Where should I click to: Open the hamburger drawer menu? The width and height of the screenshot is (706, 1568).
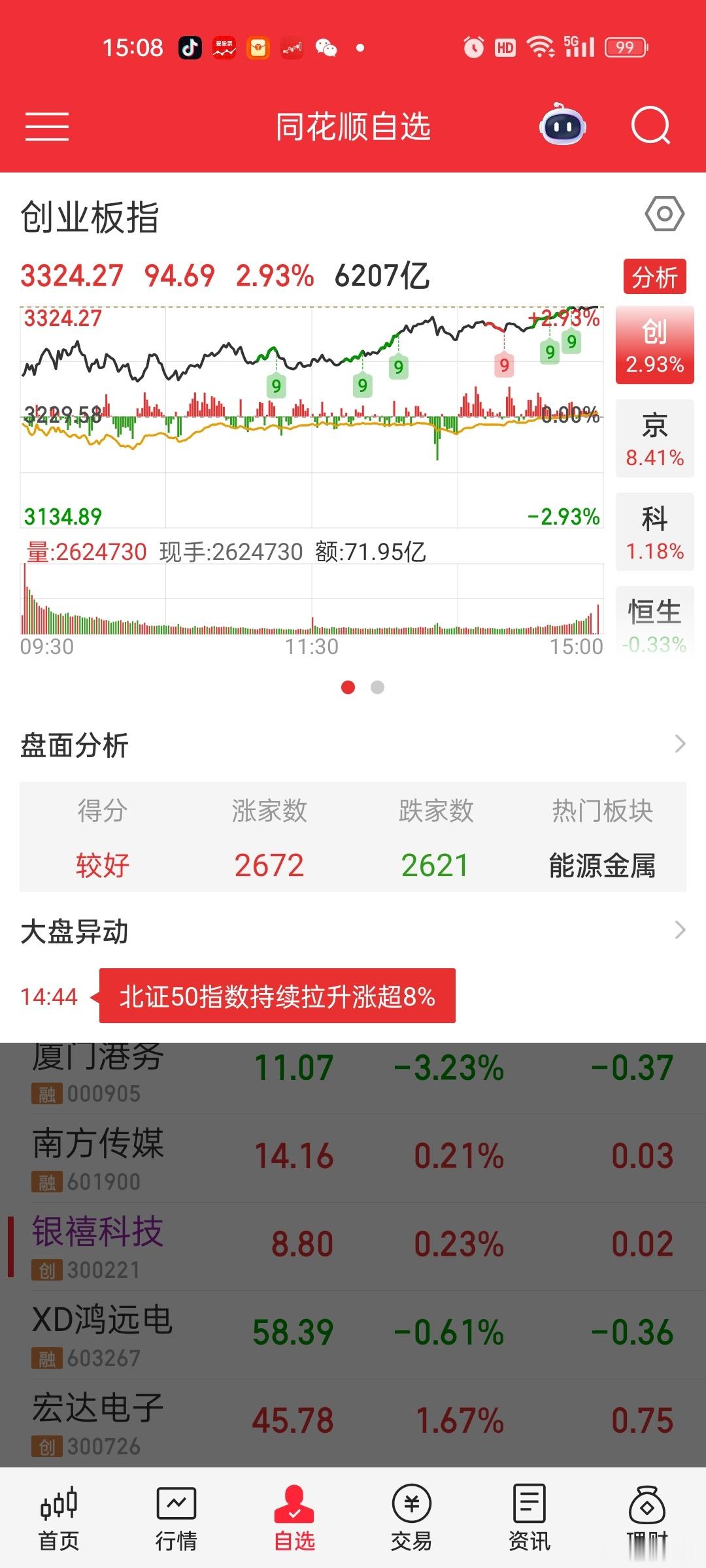pos(47,126)
